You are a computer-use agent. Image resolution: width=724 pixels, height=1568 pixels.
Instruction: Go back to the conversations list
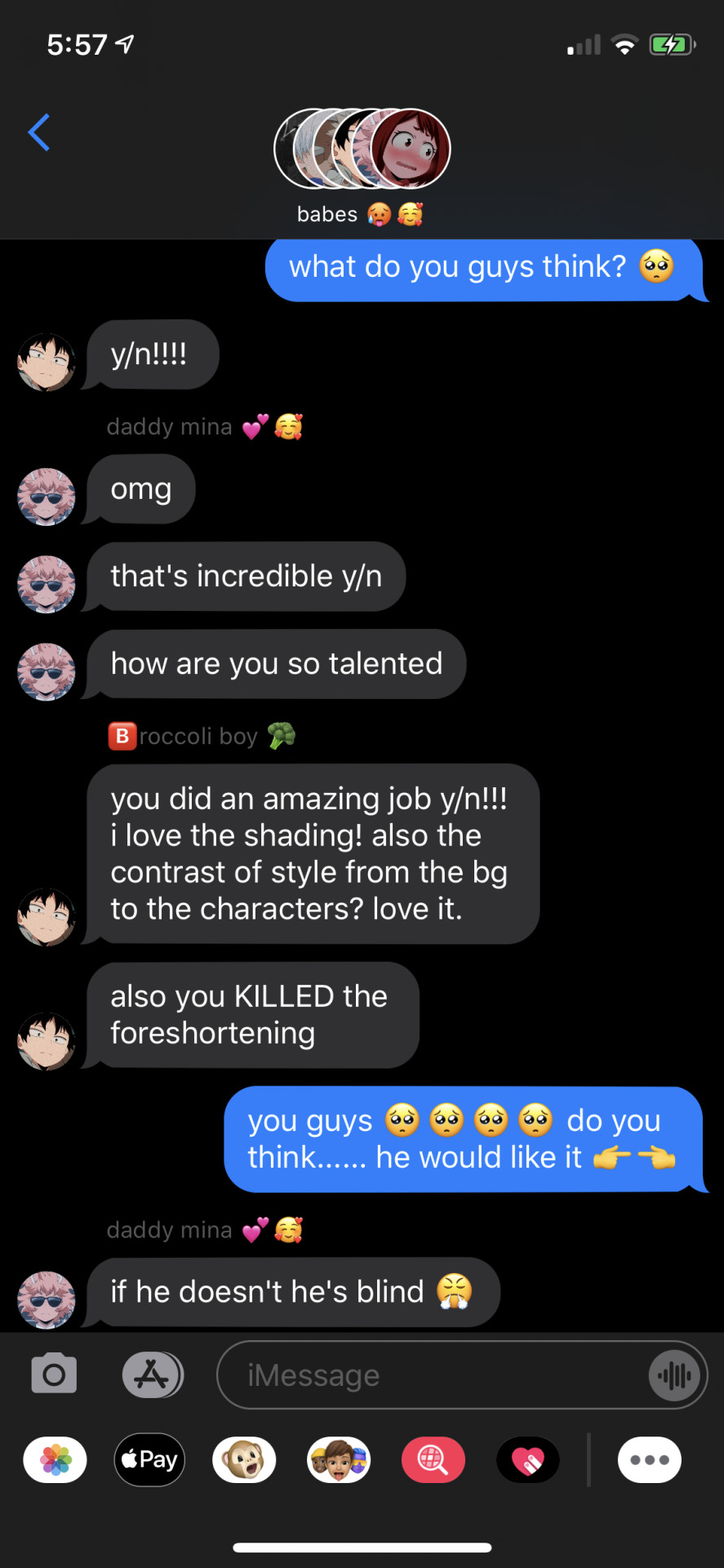click(x=39, y=132)
